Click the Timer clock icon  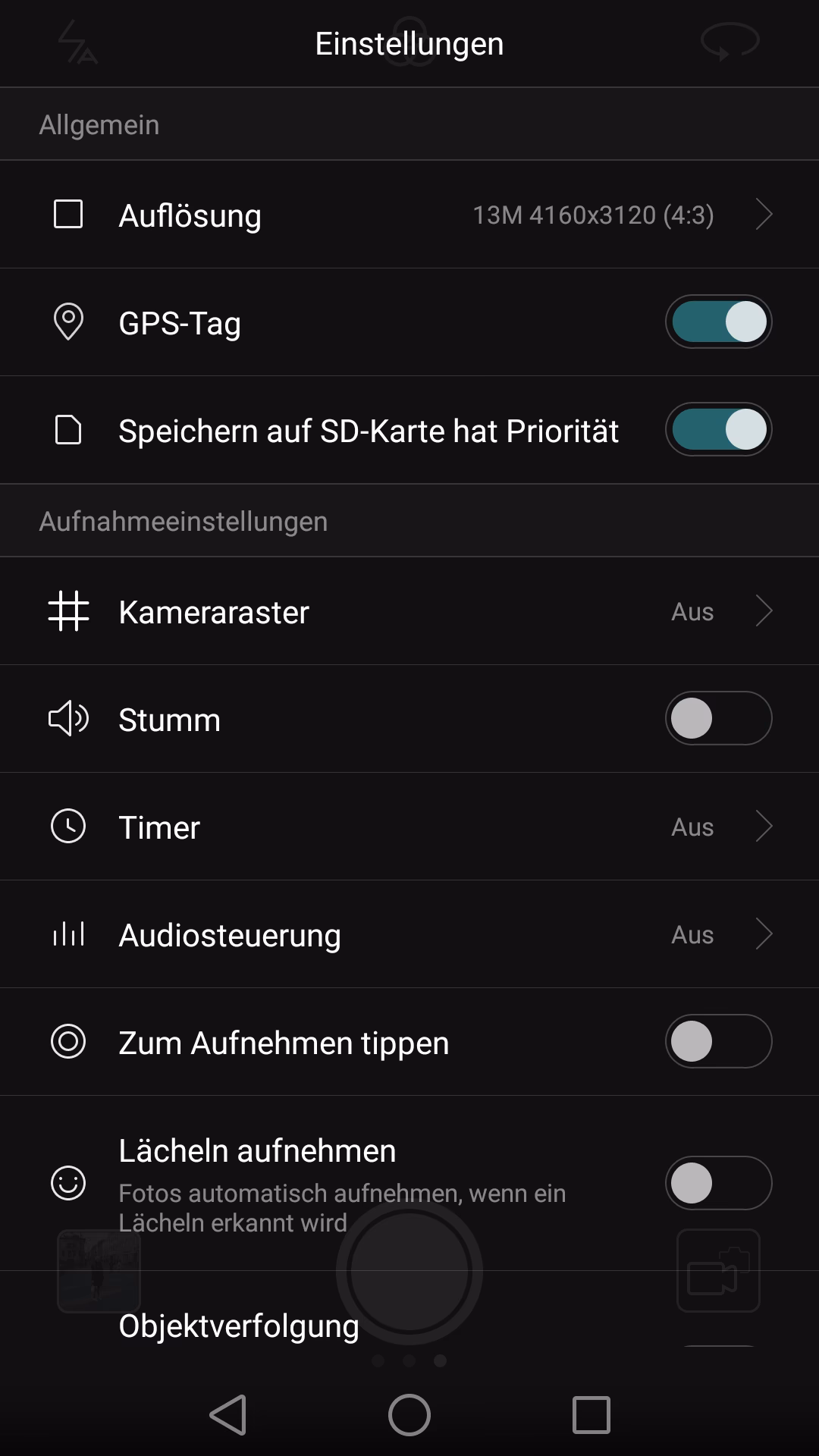(69, 827)
